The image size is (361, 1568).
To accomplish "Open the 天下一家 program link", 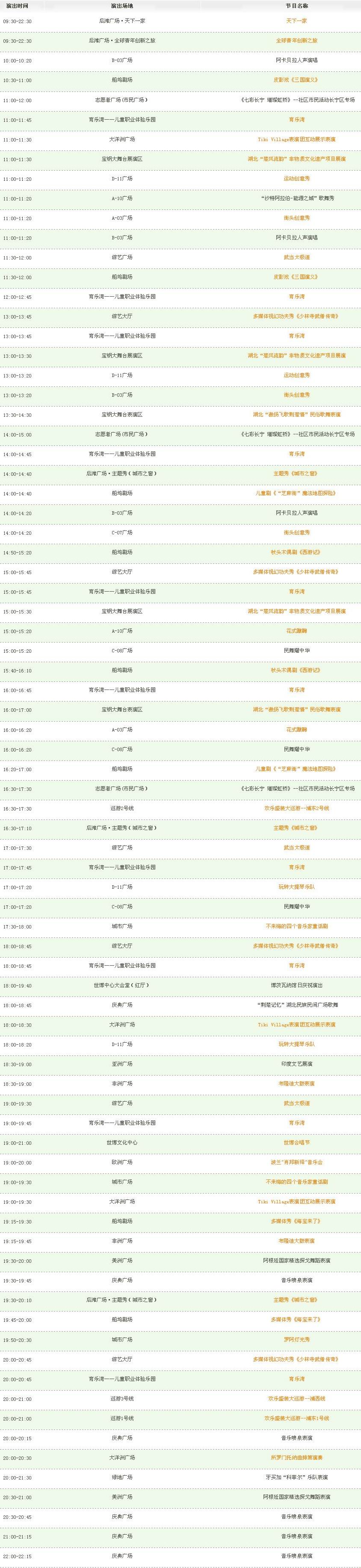I will tap(296, 21).
